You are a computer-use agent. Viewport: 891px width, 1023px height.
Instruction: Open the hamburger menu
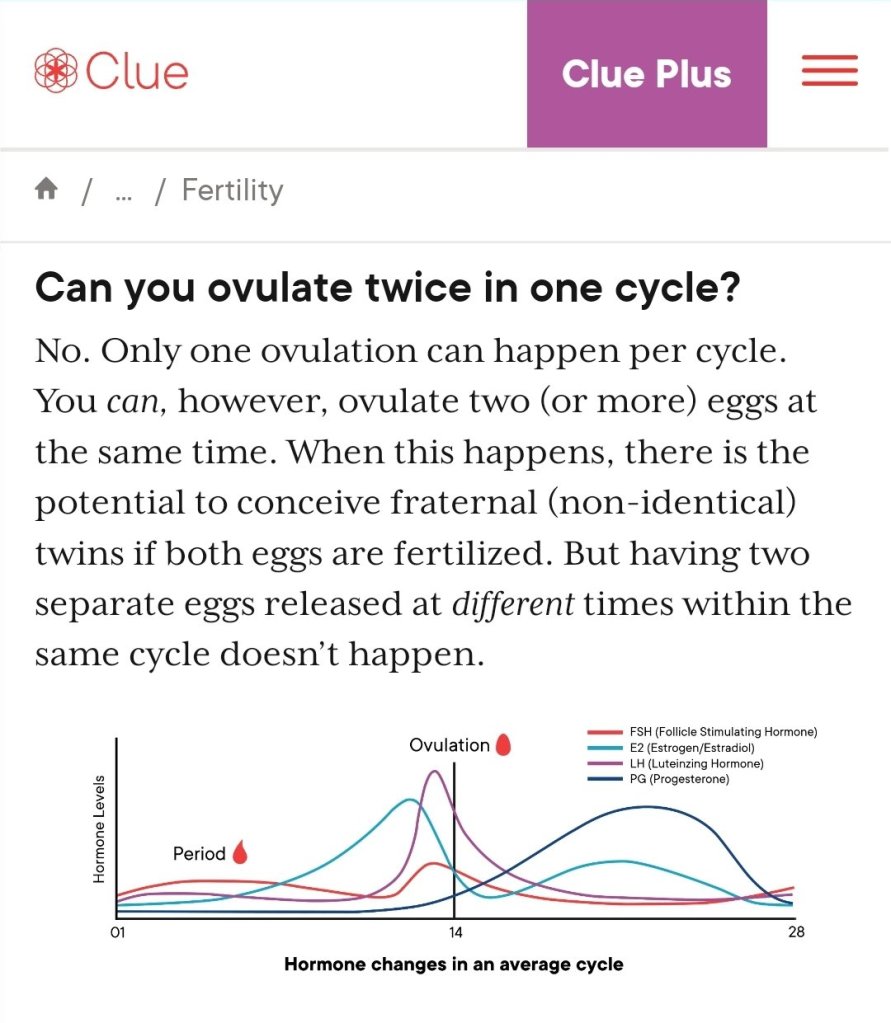(829, 72)
